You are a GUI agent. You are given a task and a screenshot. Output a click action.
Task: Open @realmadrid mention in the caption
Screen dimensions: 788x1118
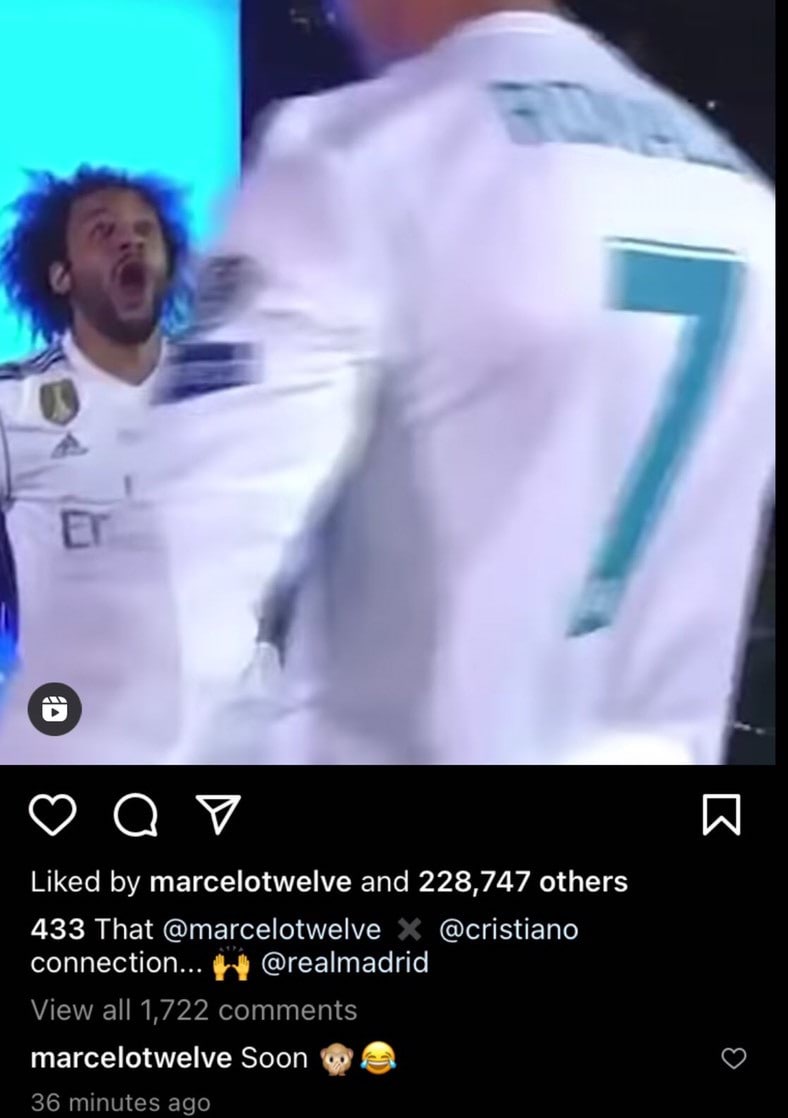pos(344,963)
